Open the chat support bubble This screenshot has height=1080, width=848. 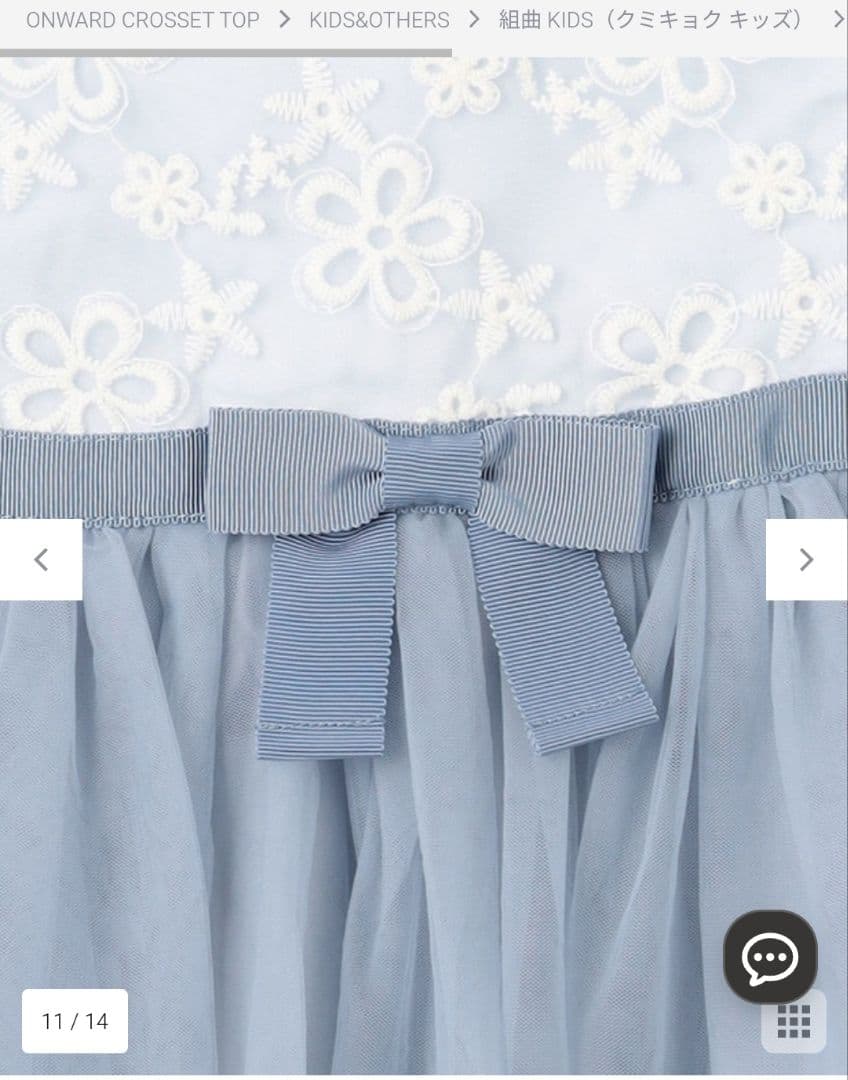point(770,957)
